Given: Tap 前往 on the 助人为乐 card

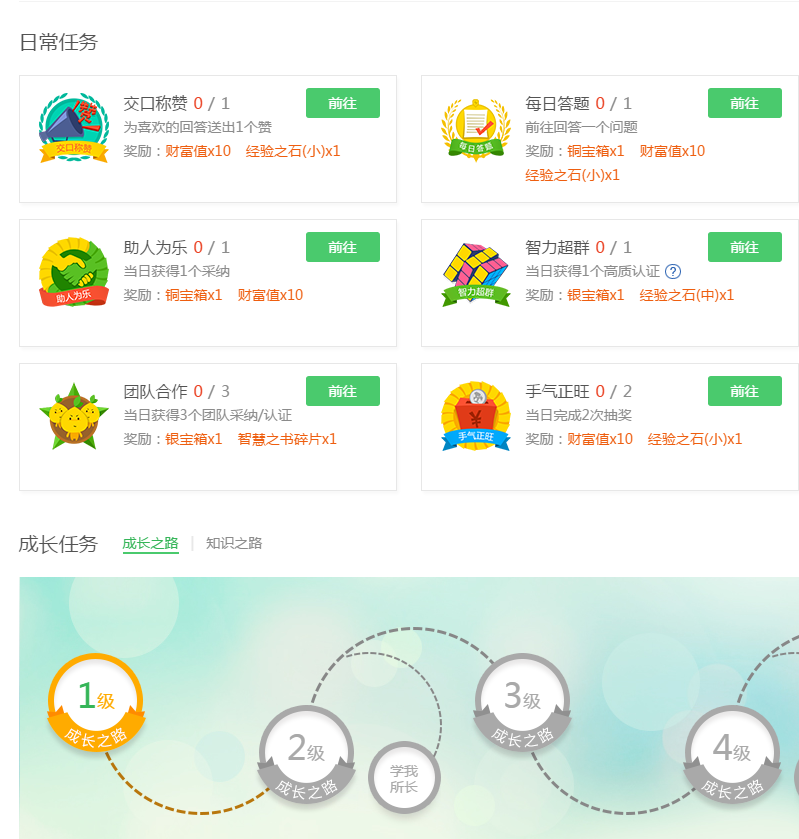Looking at the screenshot, I should pyautogui.click(x=342, y=247).
